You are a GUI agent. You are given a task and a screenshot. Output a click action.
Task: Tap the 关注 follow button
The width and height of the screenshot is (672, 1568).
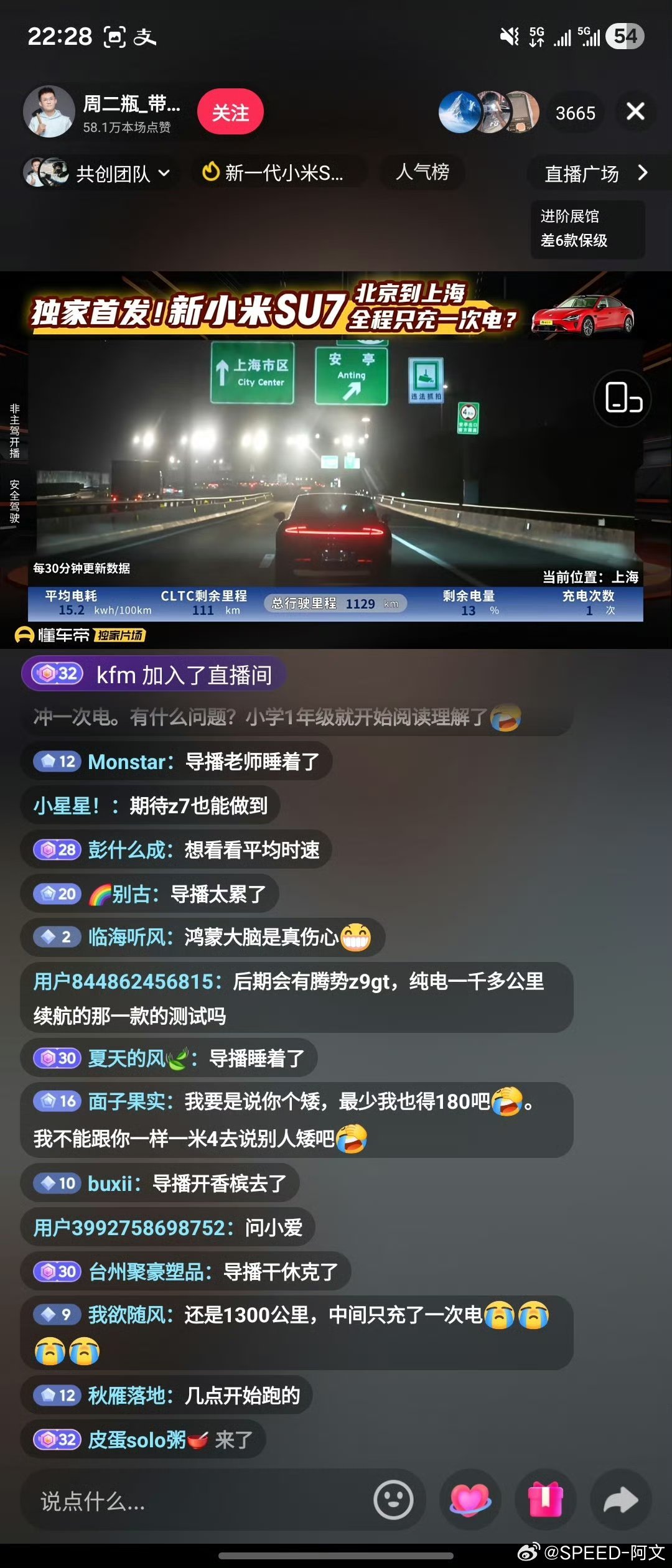point(231,112)
